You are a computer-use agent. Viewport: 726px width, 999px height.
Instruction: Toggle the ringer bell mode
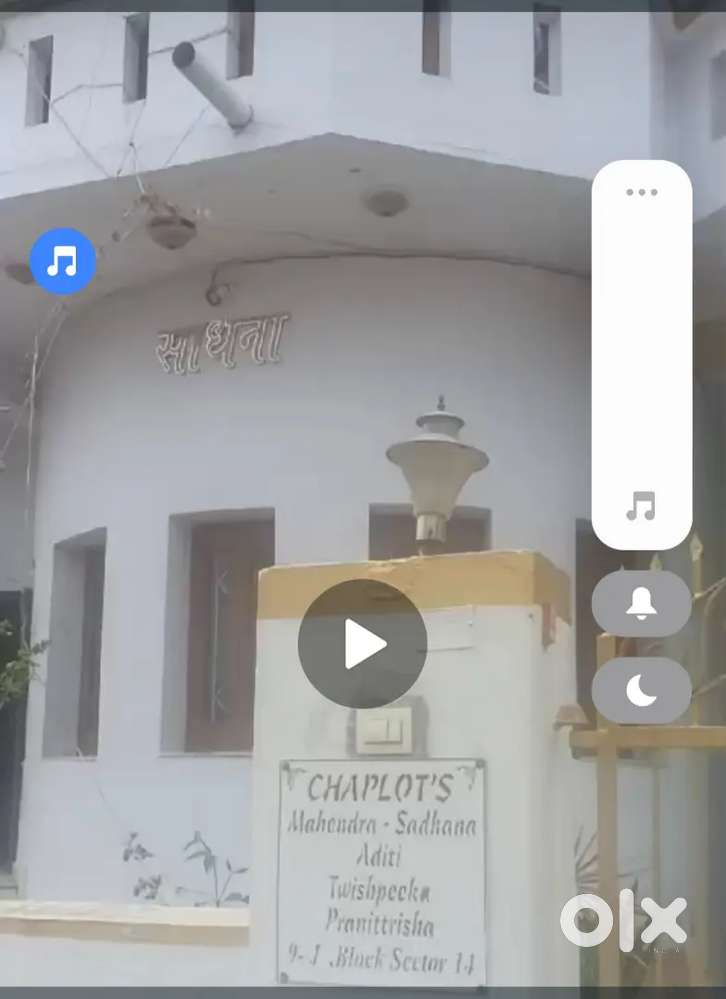641,603
